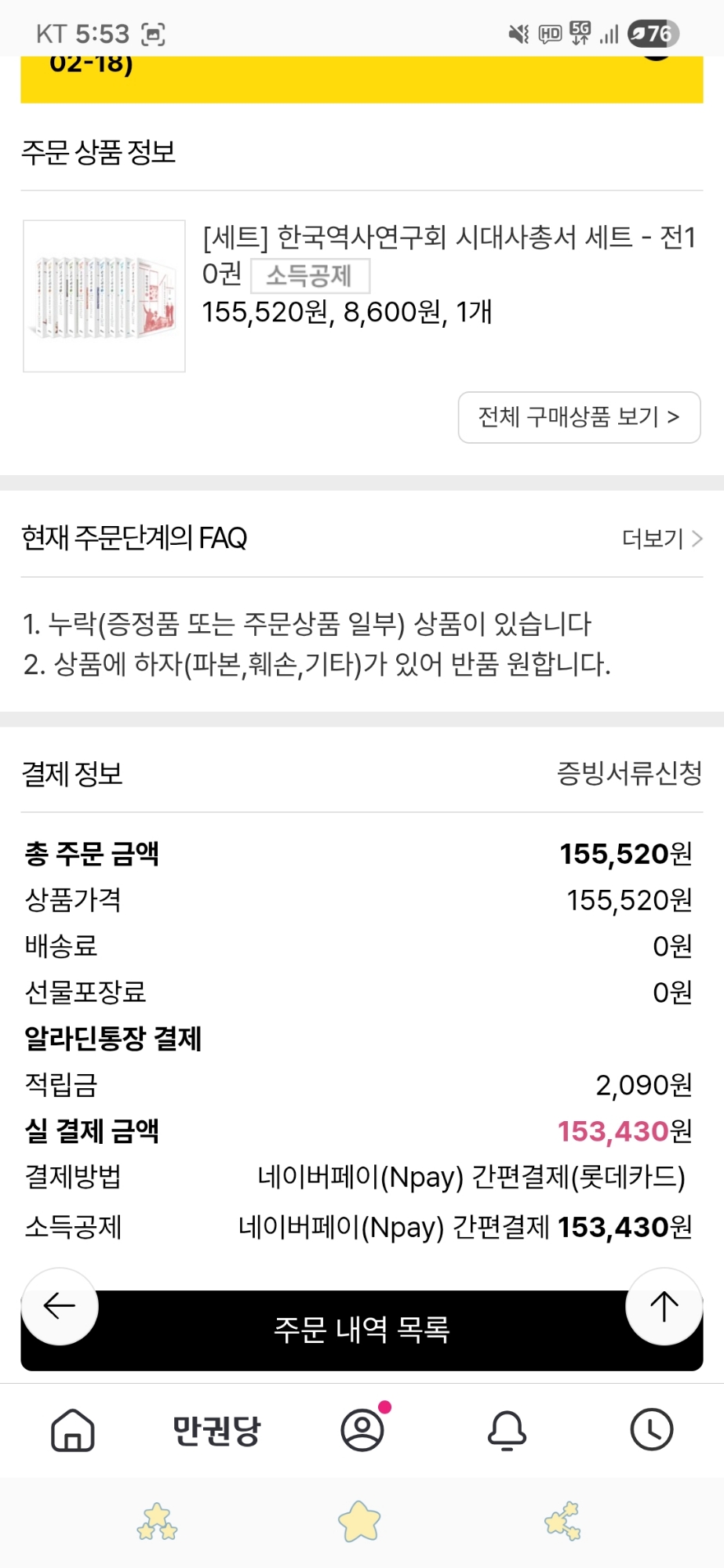Open the full purchased items list
724x1568 pixels.
[x=579, y=417]
